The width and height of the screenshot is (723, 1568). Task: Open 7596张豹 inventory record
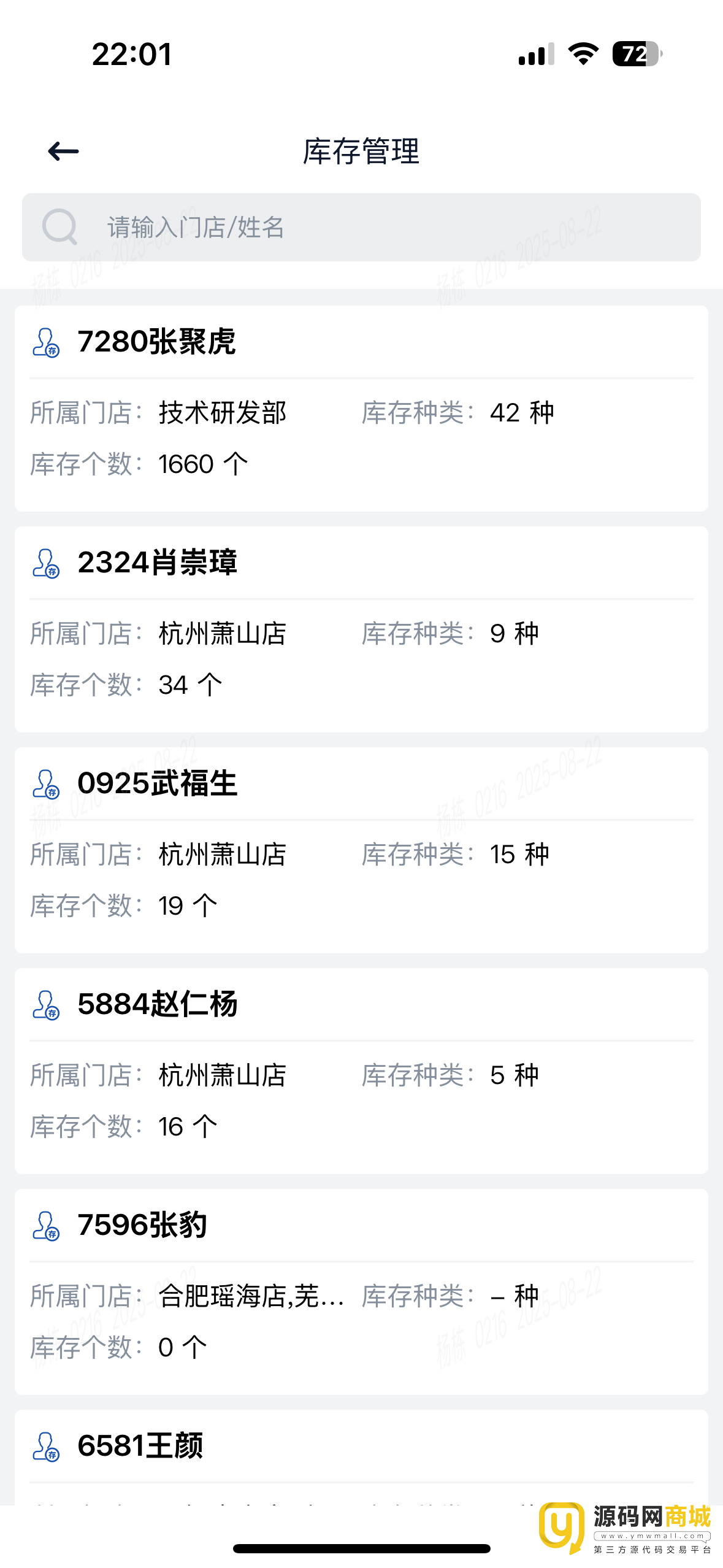tap(361, 1291)
